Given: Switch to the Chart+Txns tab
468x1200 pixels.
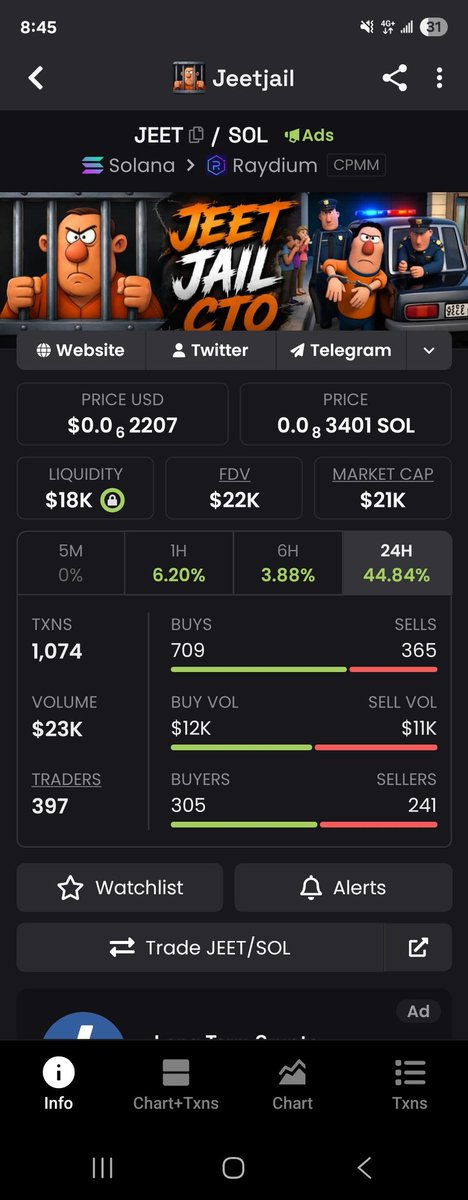Looking at the screenshot, I should 176,1085.
